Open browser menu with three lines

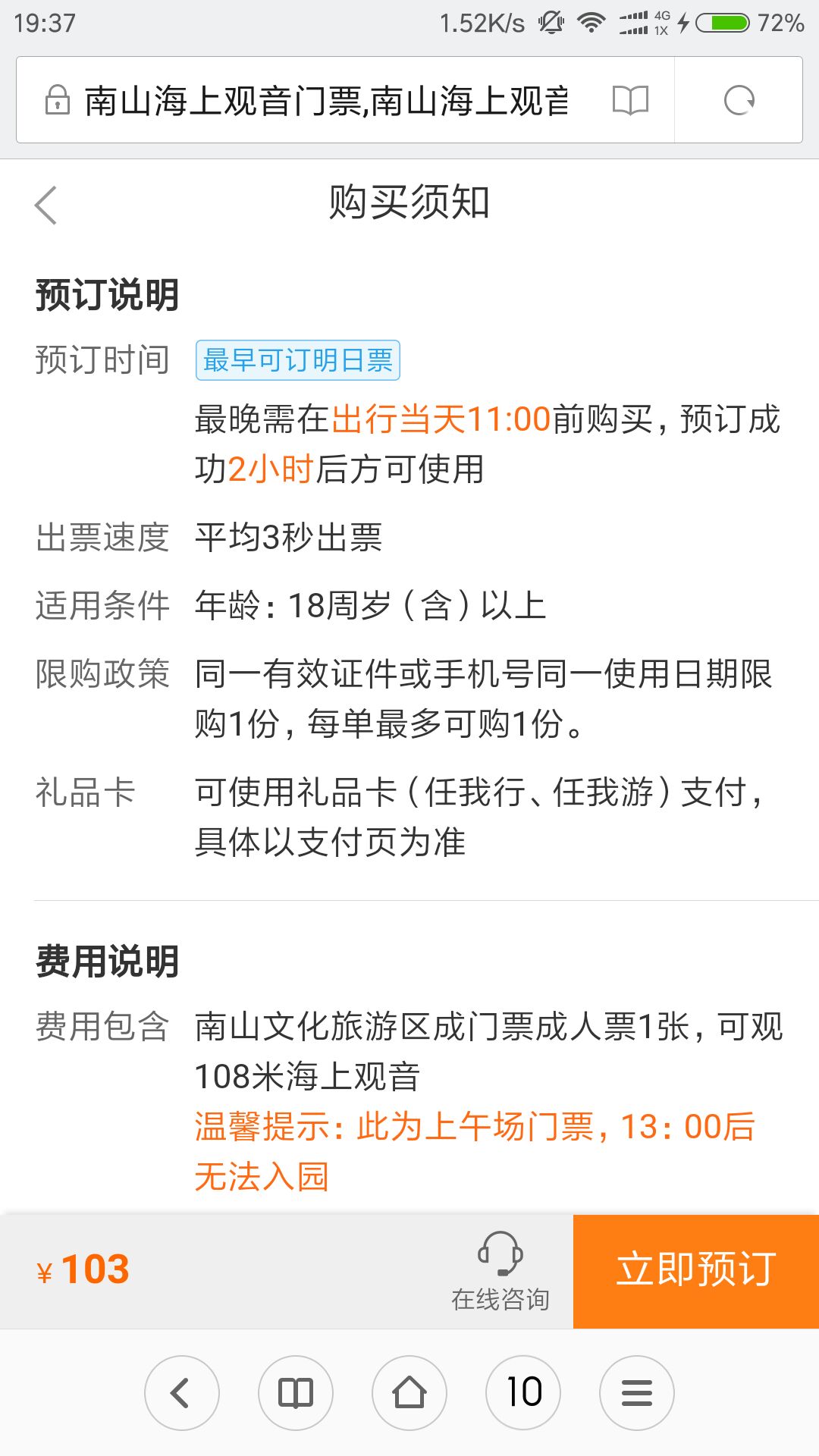637,1393
